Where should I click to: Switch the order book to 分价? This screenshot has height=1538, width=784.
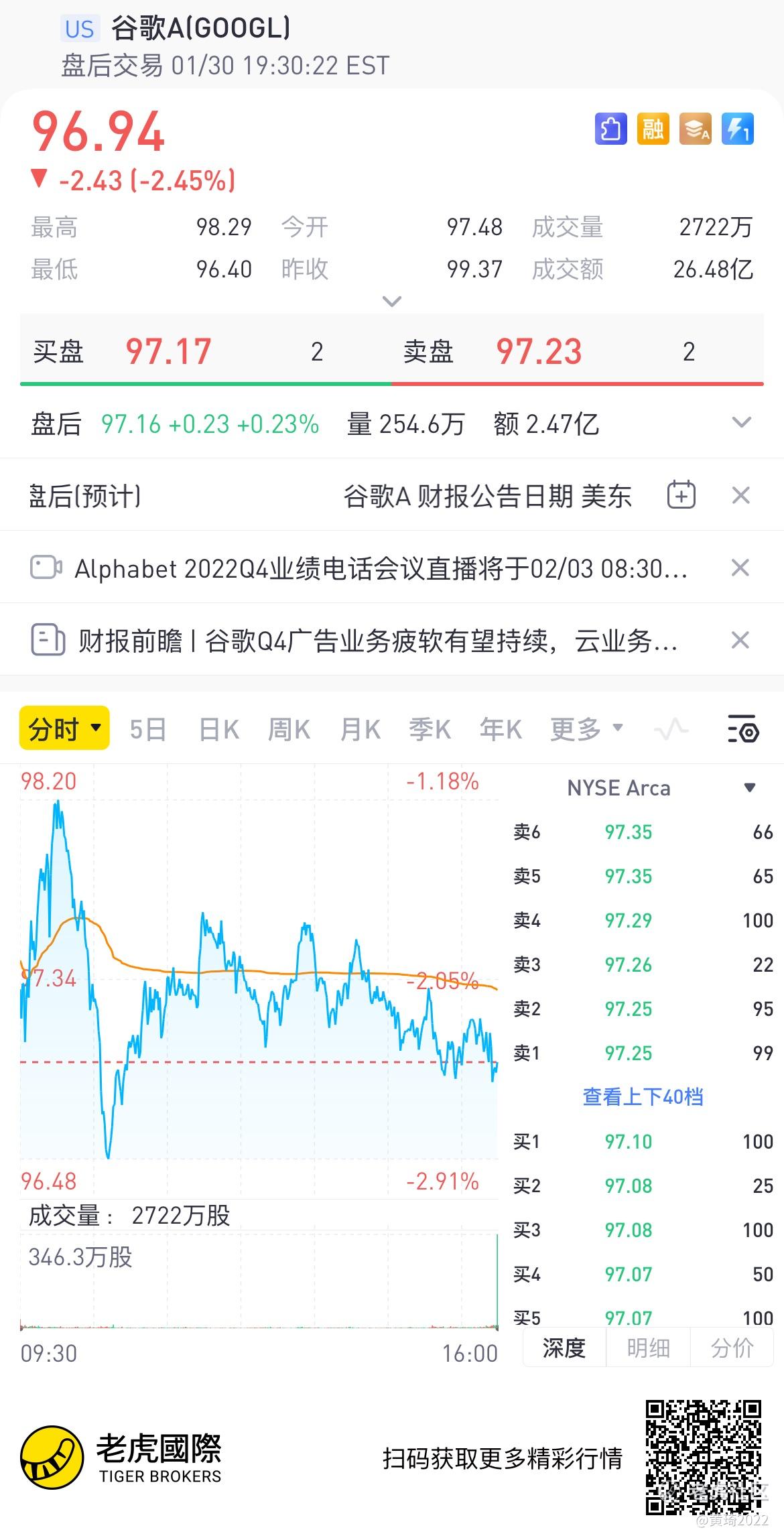(x=732, y=1348)
